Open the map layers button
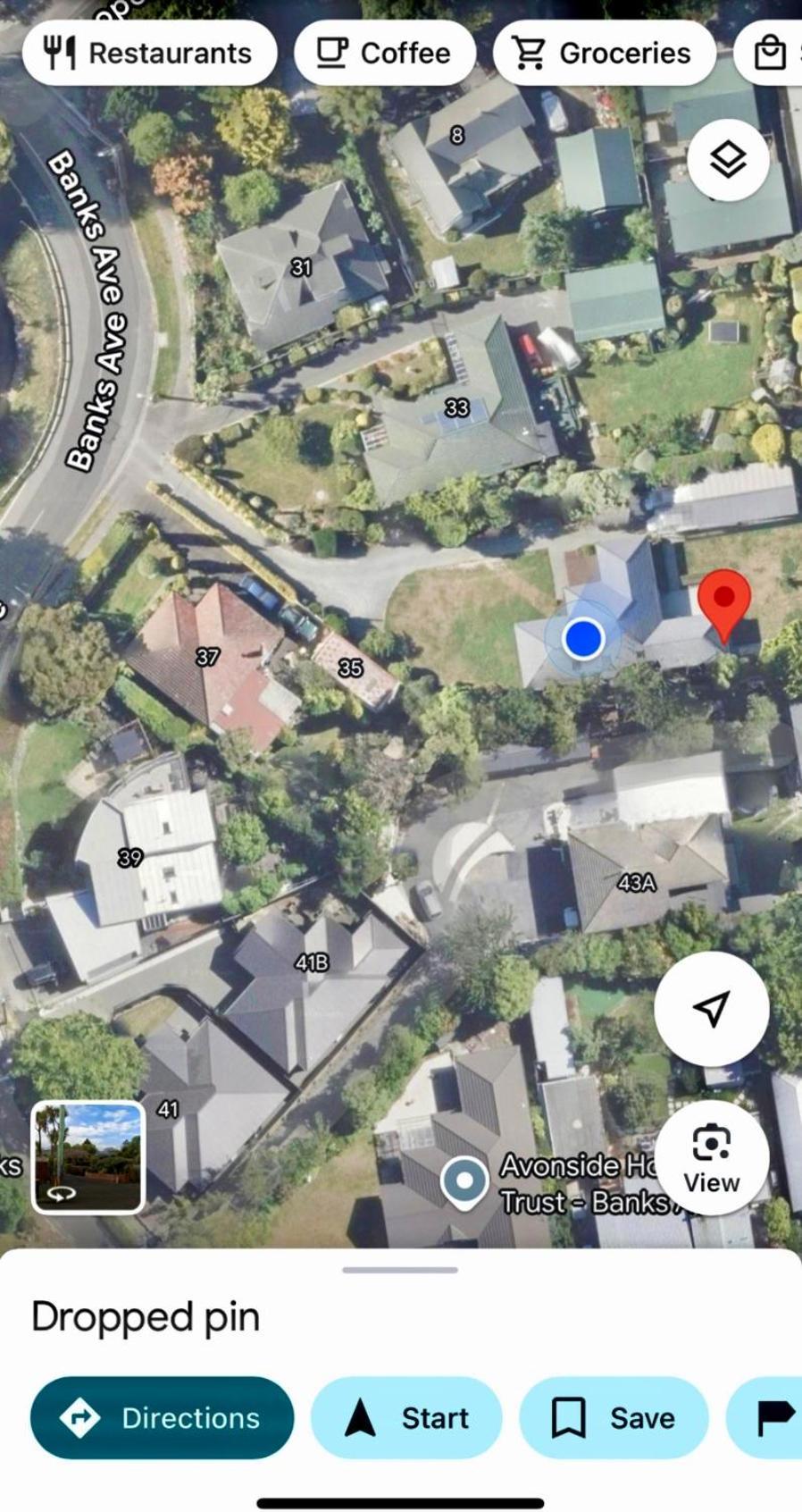Screen dimensions: 802x1512 [728, 160]
